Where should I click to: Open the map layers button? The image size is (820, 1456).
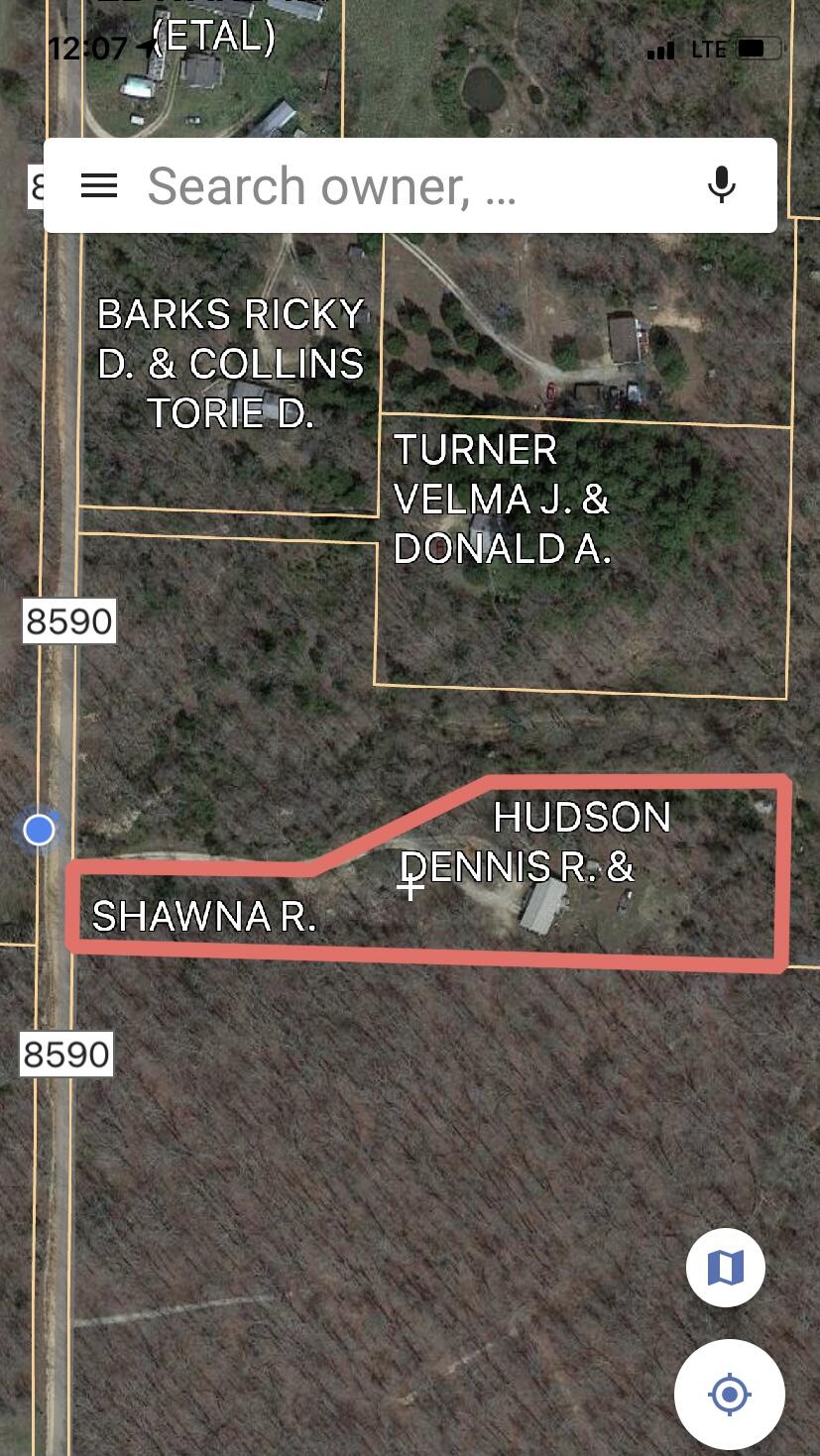tap(725, 1267)
